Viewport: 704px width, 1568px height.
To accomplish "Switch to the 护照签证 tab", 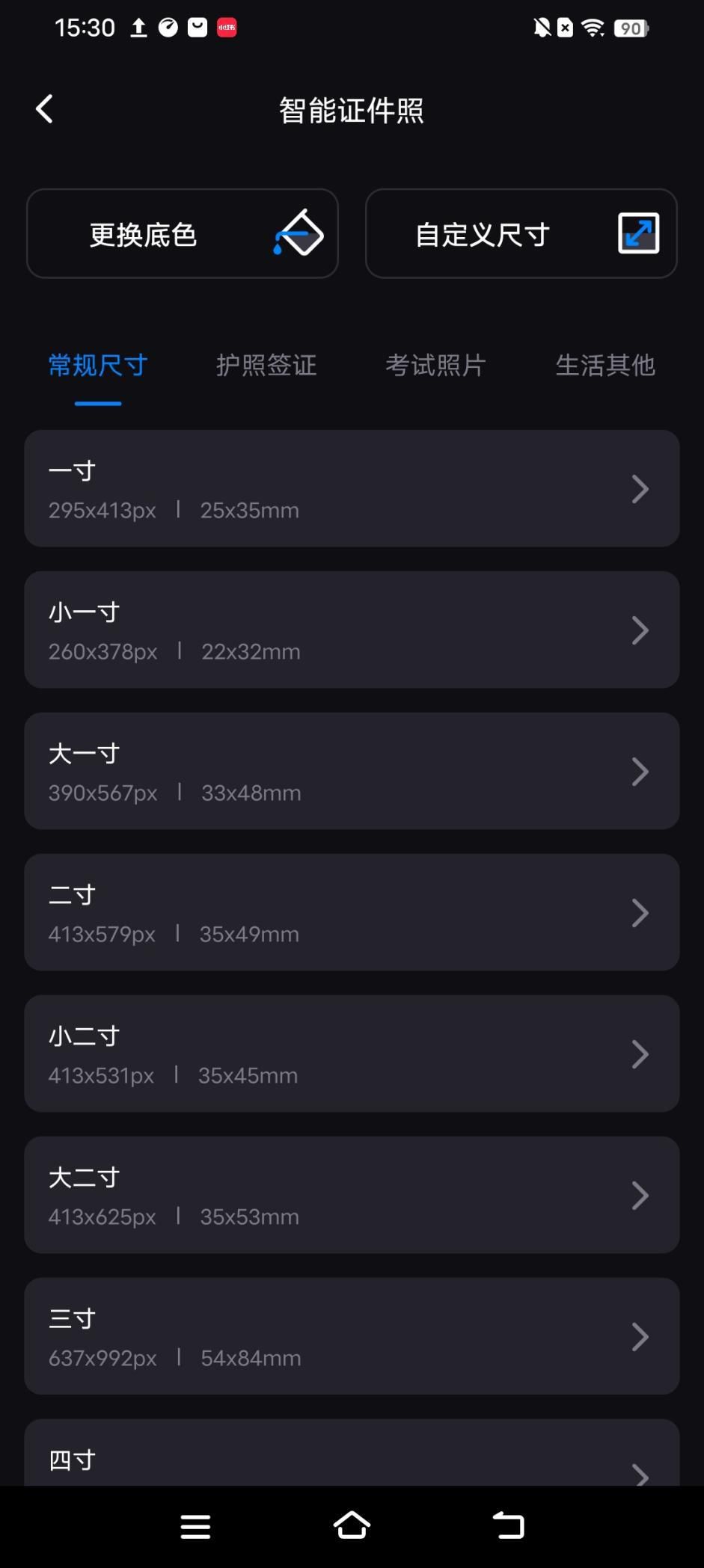I will click(266, 366).
